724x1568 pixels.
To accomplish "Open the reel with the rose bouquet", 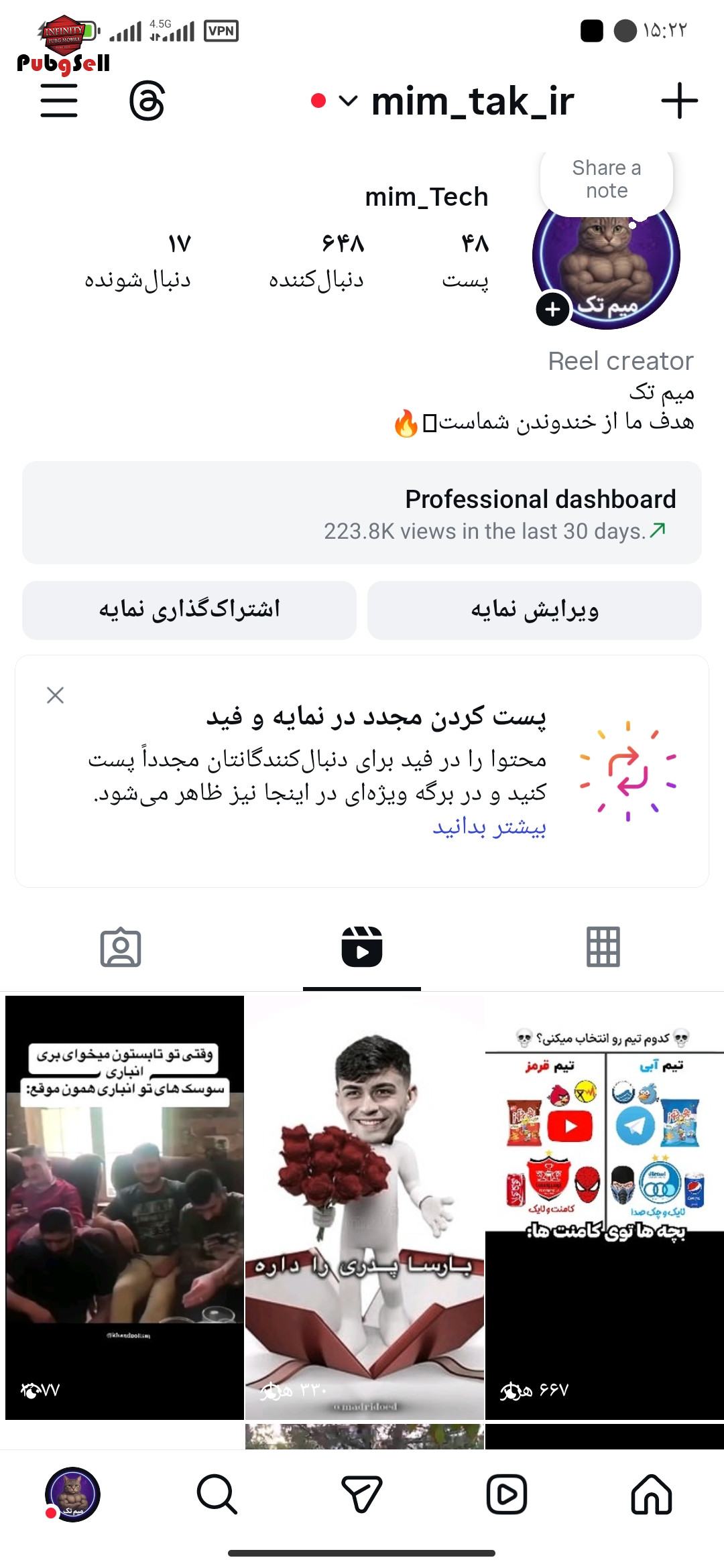I will coord(364,1206).
